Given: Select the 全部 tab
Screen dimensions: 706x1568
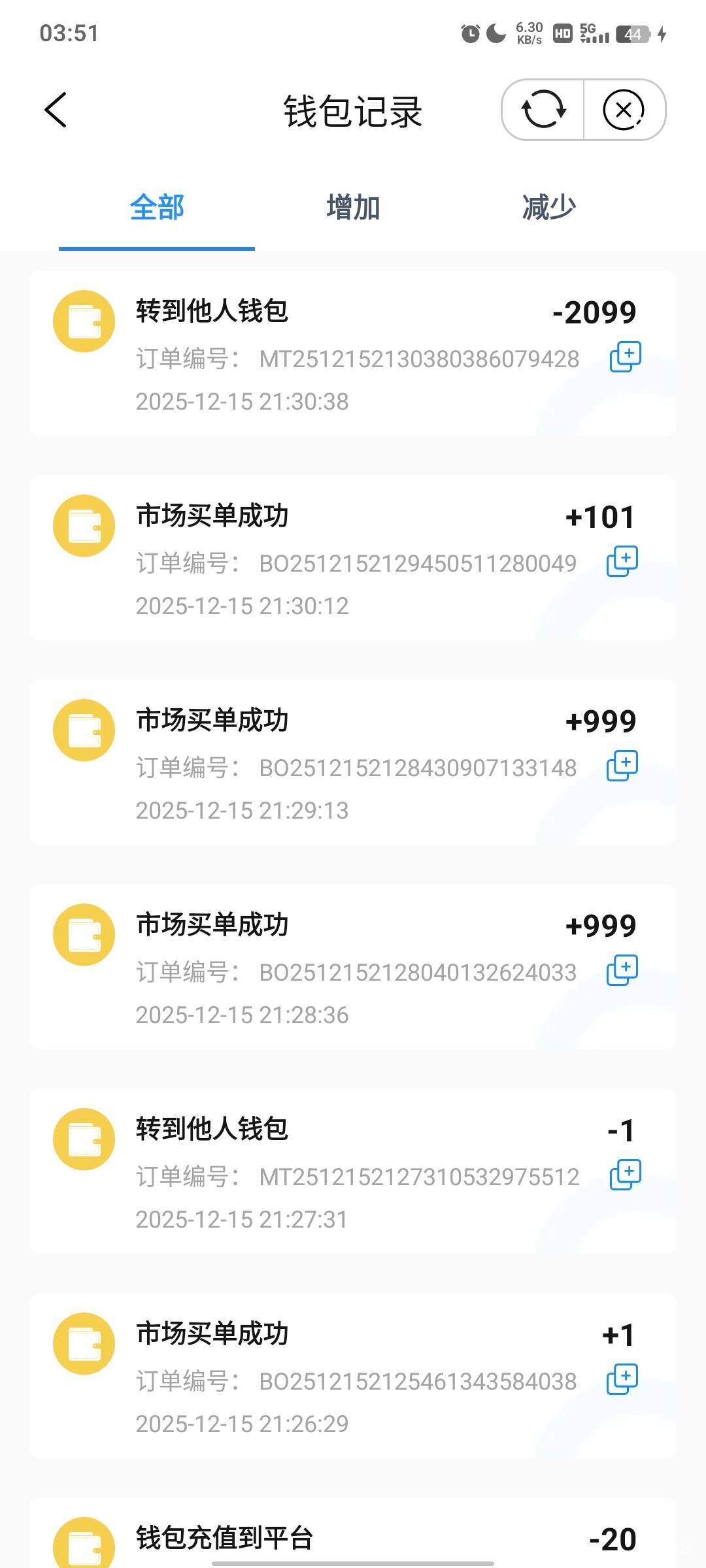Looking at the screenshot, I should tap(157, 208).
